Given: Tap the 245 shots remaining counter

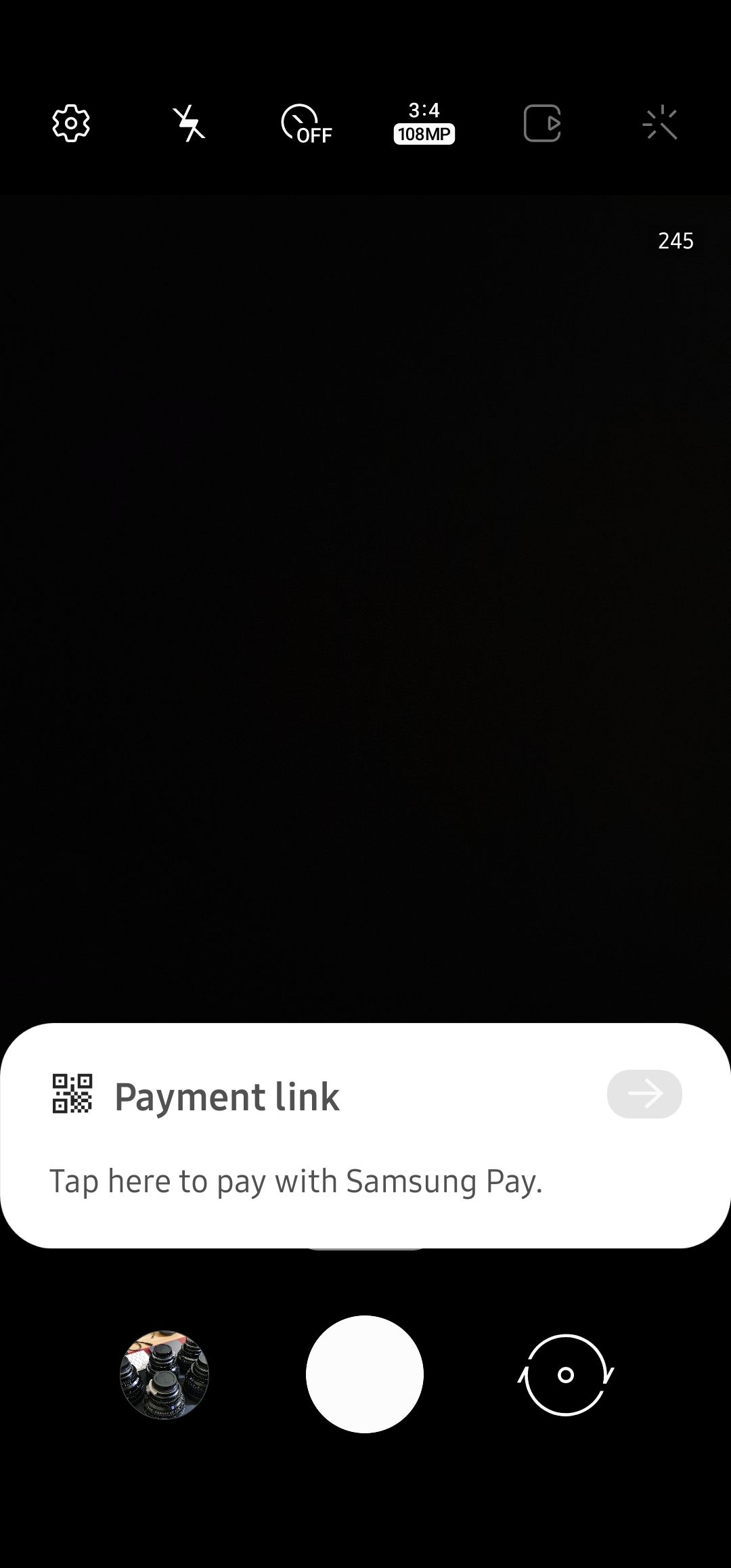Looking at the screenshot, I should pyautogui.click(x=675, y=240).
